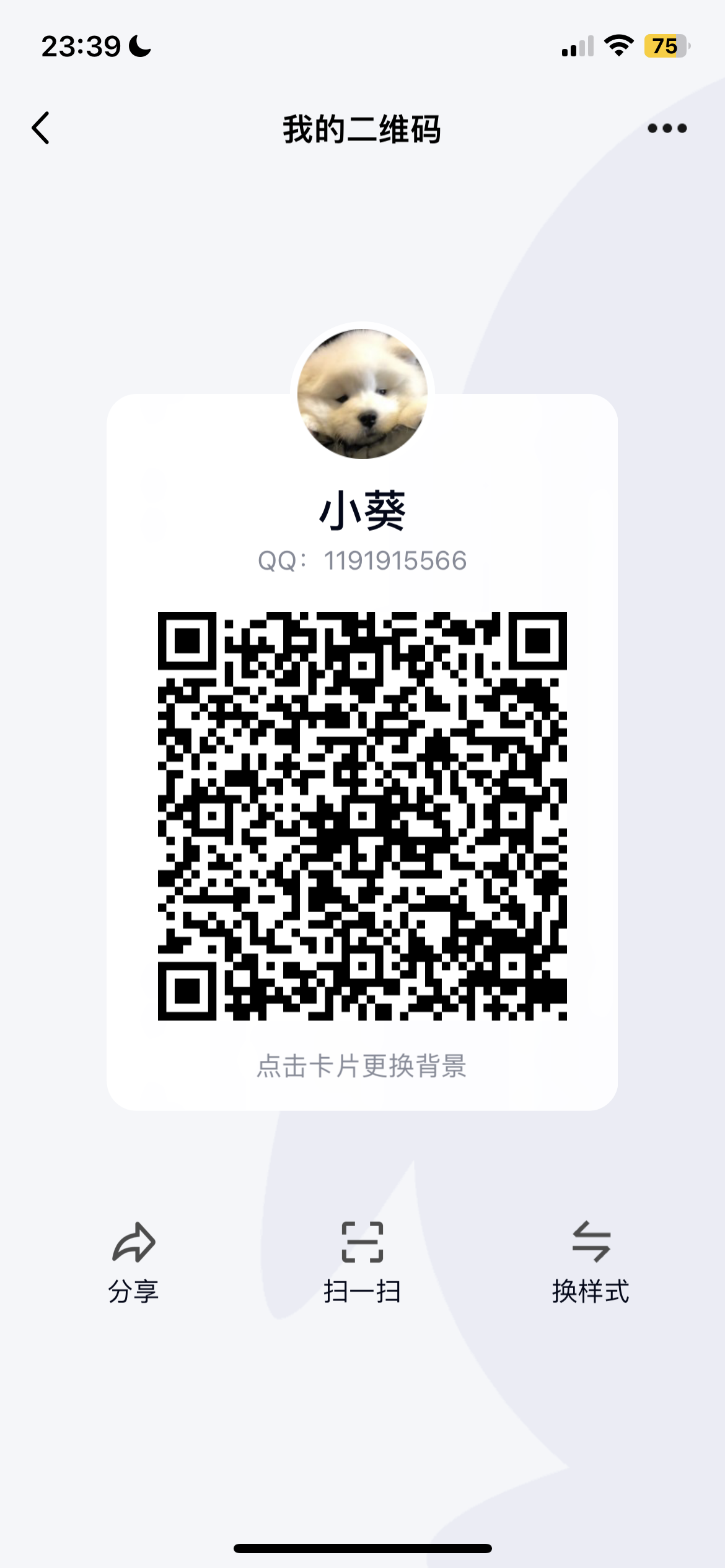The image size is (725, 1568).
Task: Go back from the 我的二维码 page
Action: point(41,128)
